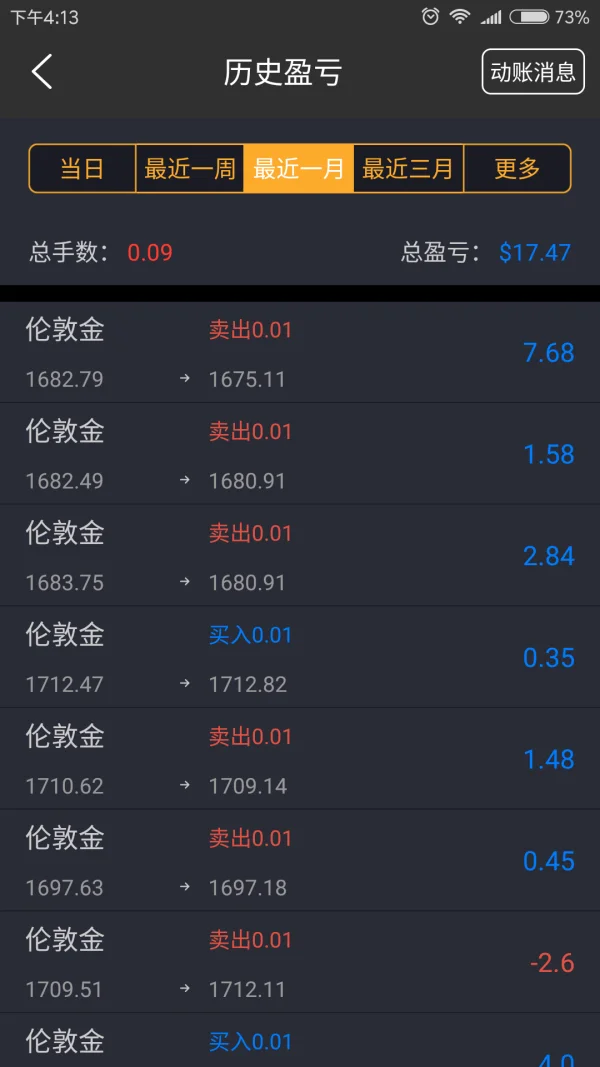
Task: Open the 买入 trade from 1712.47 to 1712.82
Action: click(300, 658)
